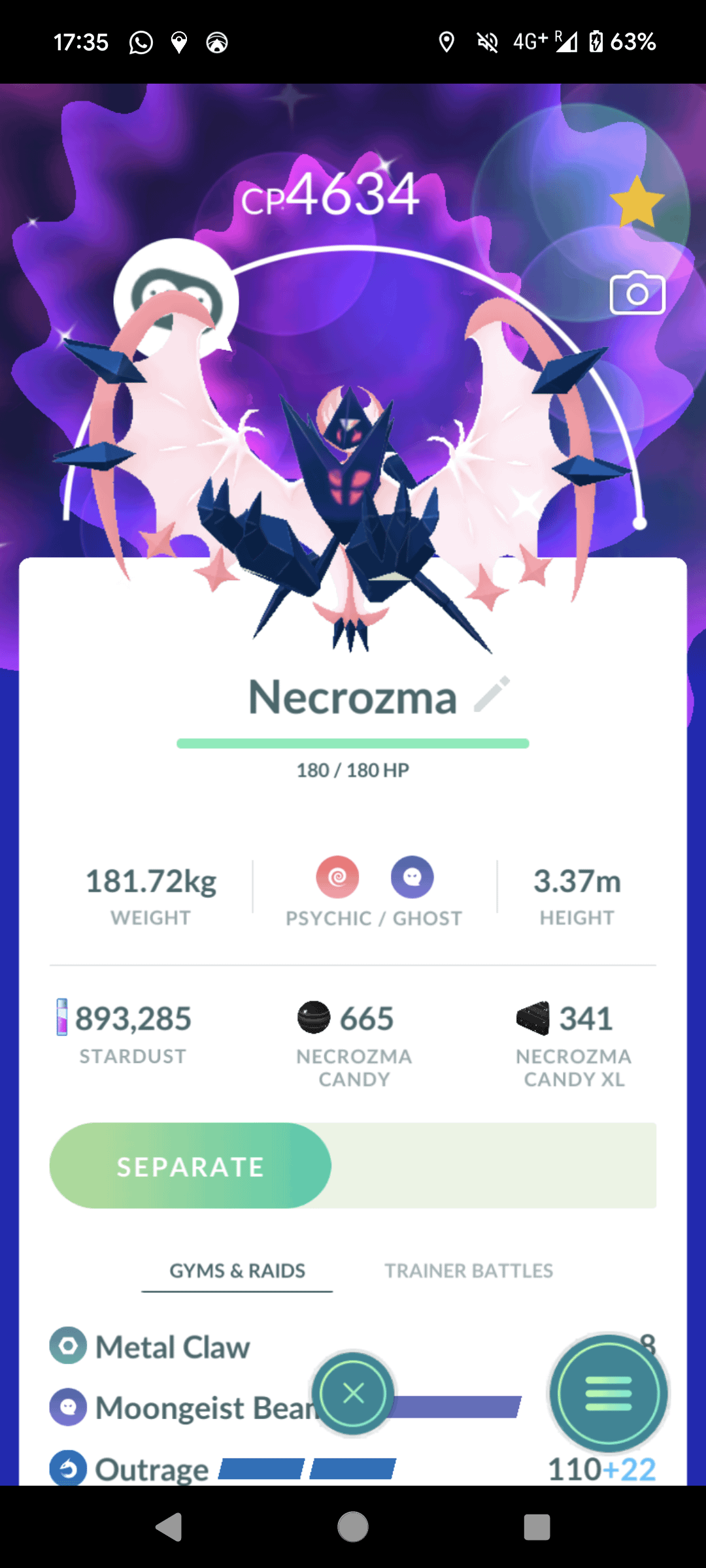Switch to the Trainer Battles tab

click(468, 1271)
